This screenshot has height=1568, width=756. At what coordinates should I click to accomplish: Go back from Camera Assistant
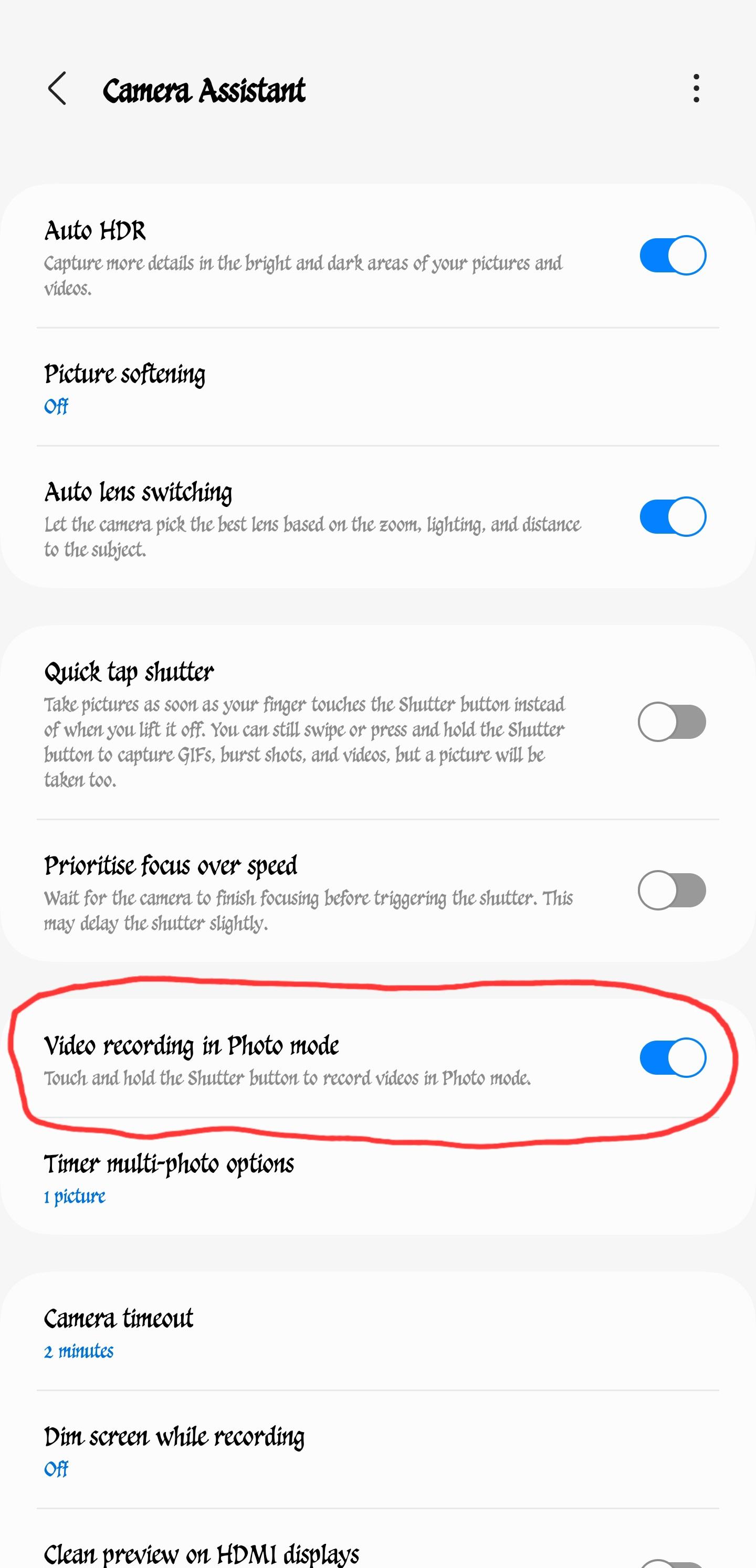[57, 89]
